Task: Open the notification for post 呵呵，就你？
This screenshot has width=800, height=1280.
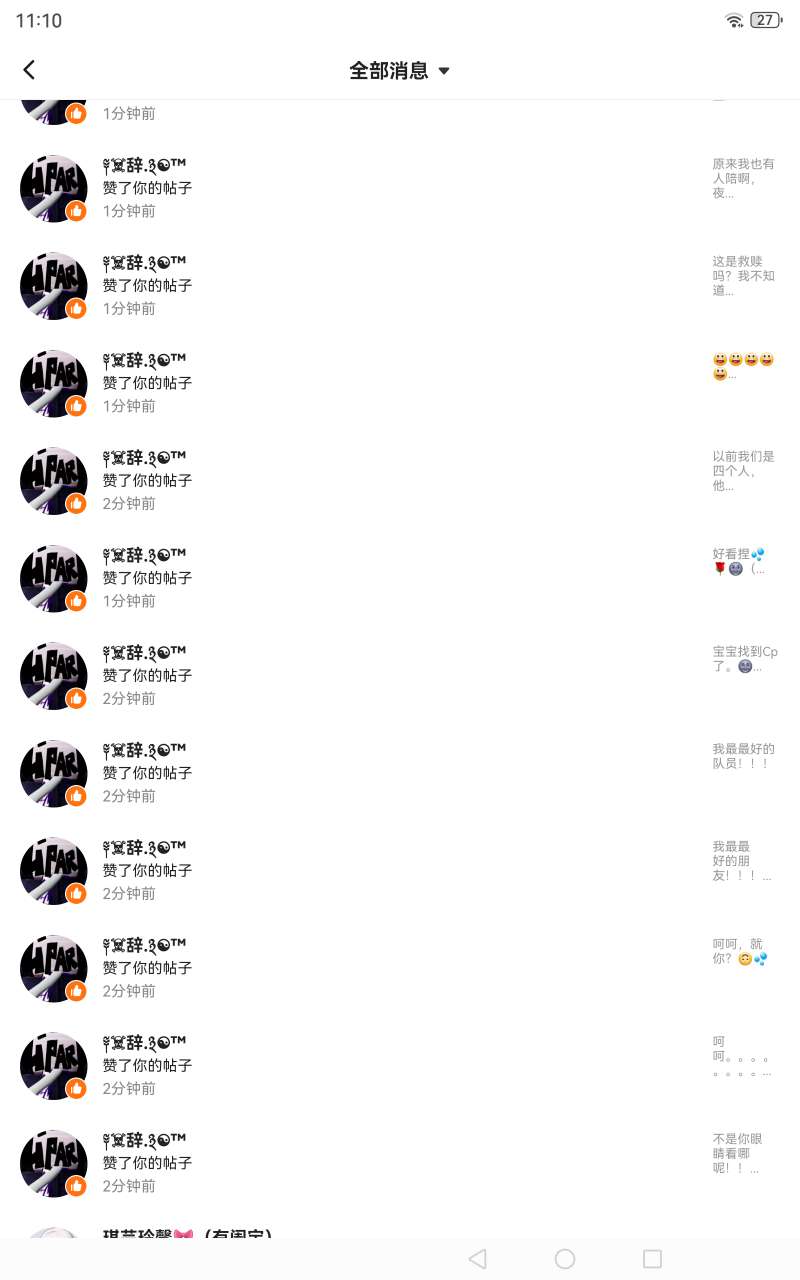Action: [x=400, y=967]
